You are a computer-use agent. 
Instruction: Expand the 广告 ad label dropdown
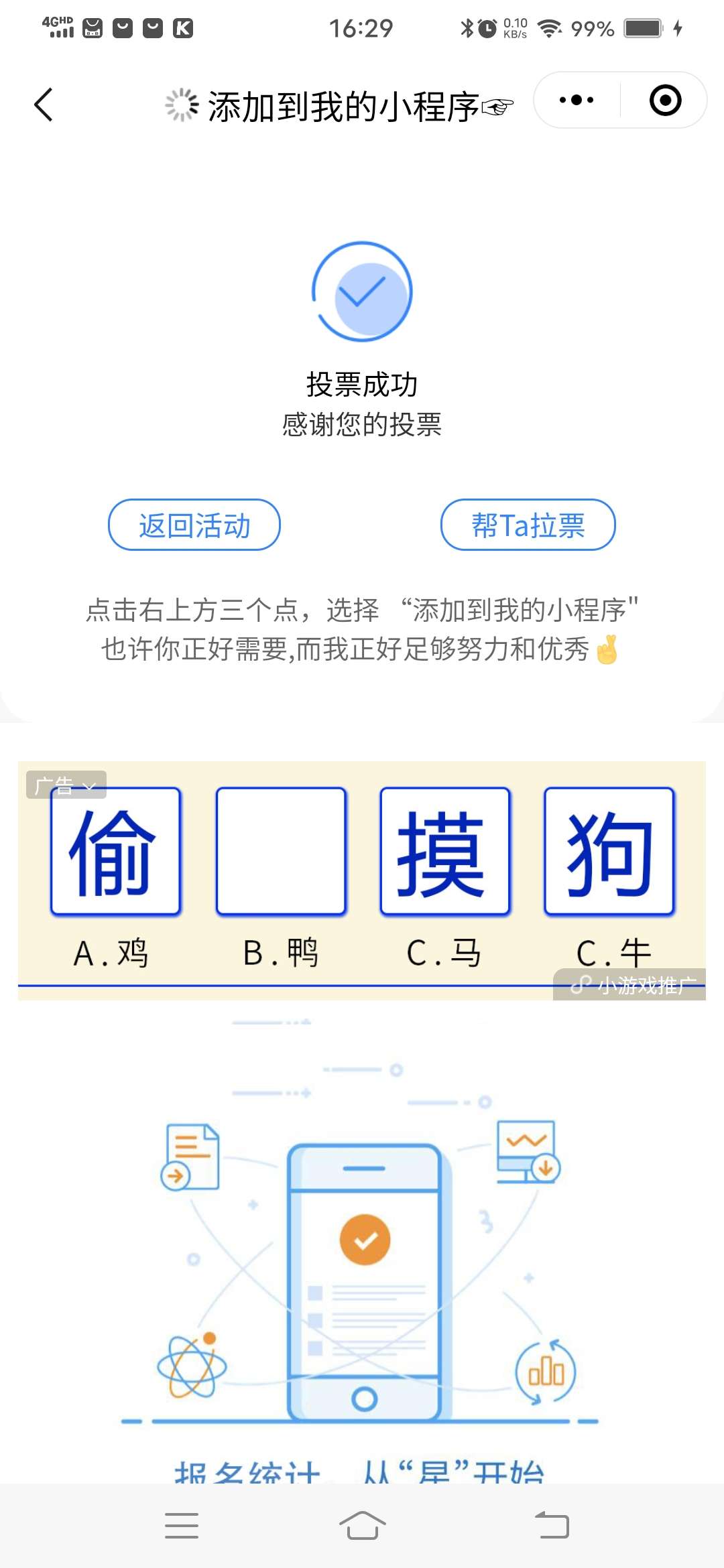point(66,785)
